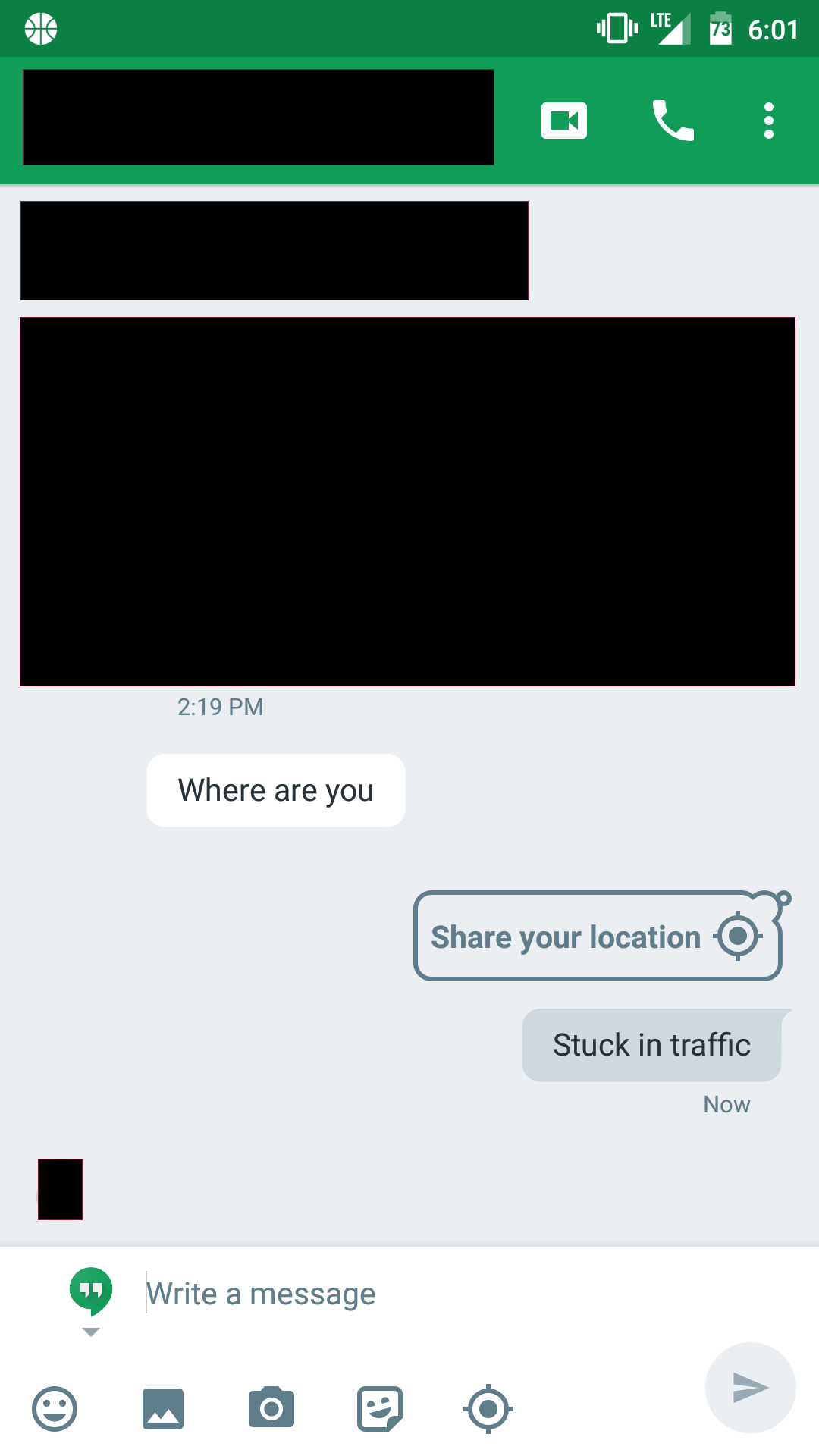Image resolution: width=819 pixels, height=1456 pixels.
Task: Attach a picture from the gallery
Action: pos(163,1410)
